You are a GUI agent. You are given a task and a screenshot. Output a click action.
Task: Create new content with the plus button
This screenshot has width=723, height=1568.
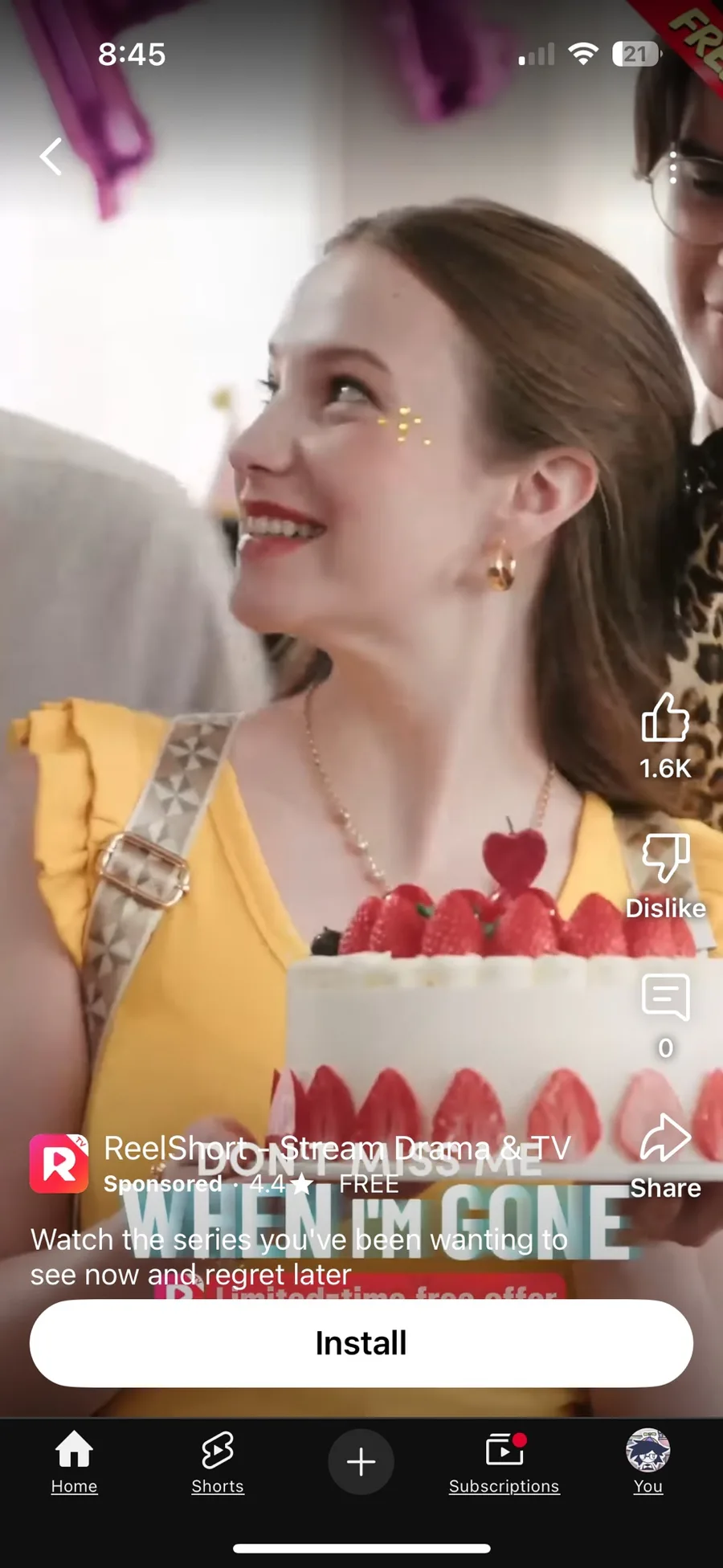[361, 1461]
